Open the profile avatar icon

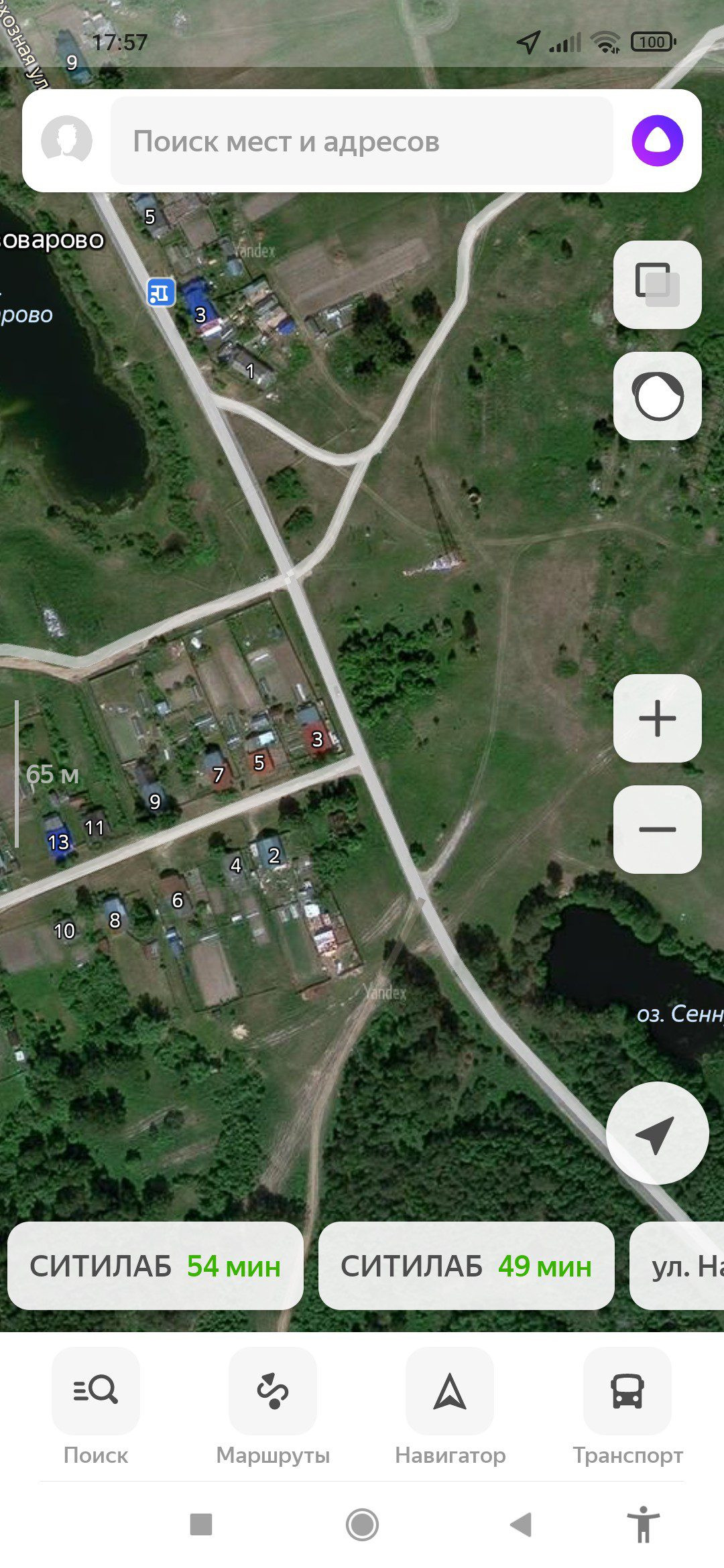pos(66,140)
